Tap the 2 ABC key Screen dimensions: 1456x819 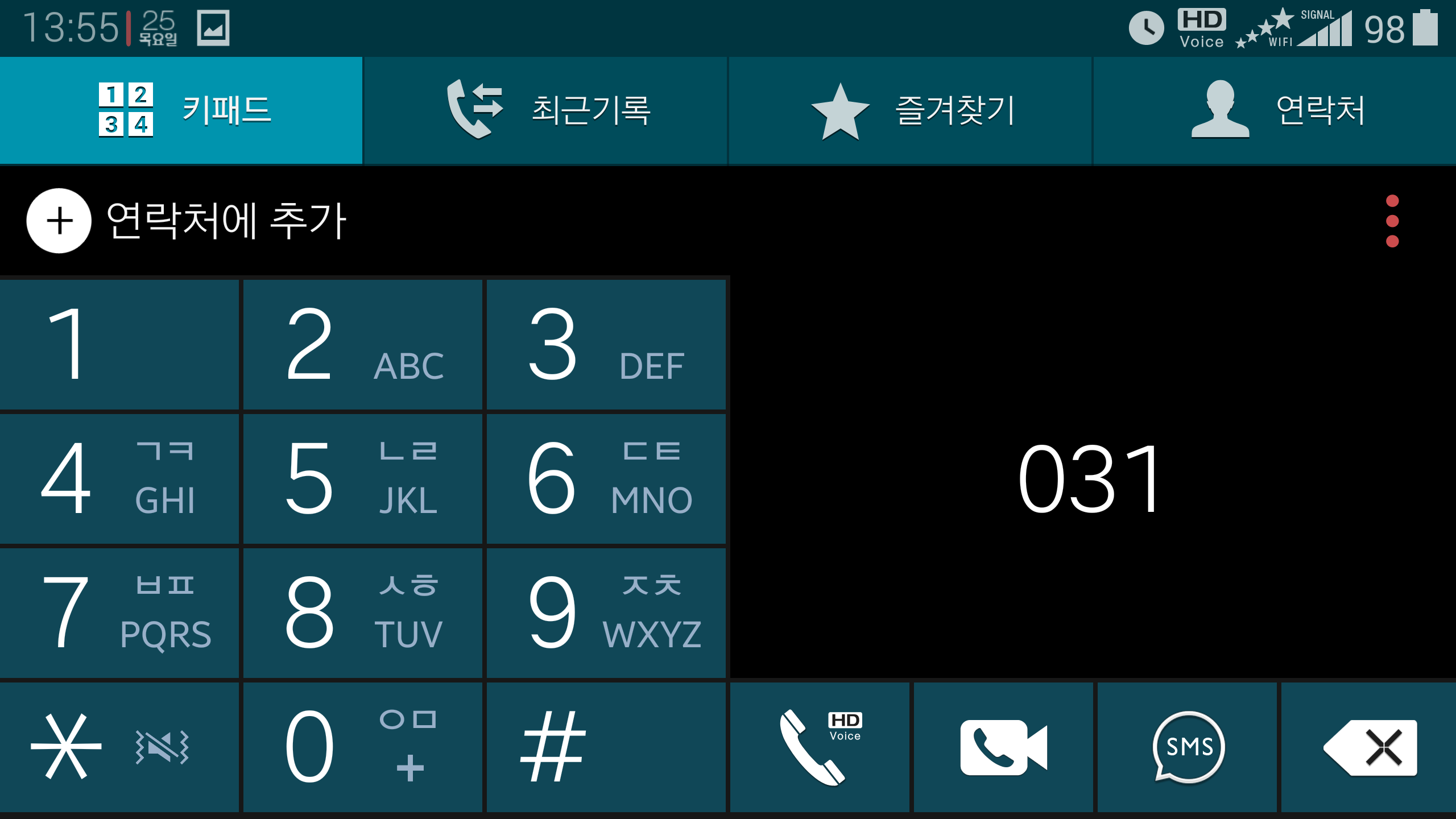[363, 344]
